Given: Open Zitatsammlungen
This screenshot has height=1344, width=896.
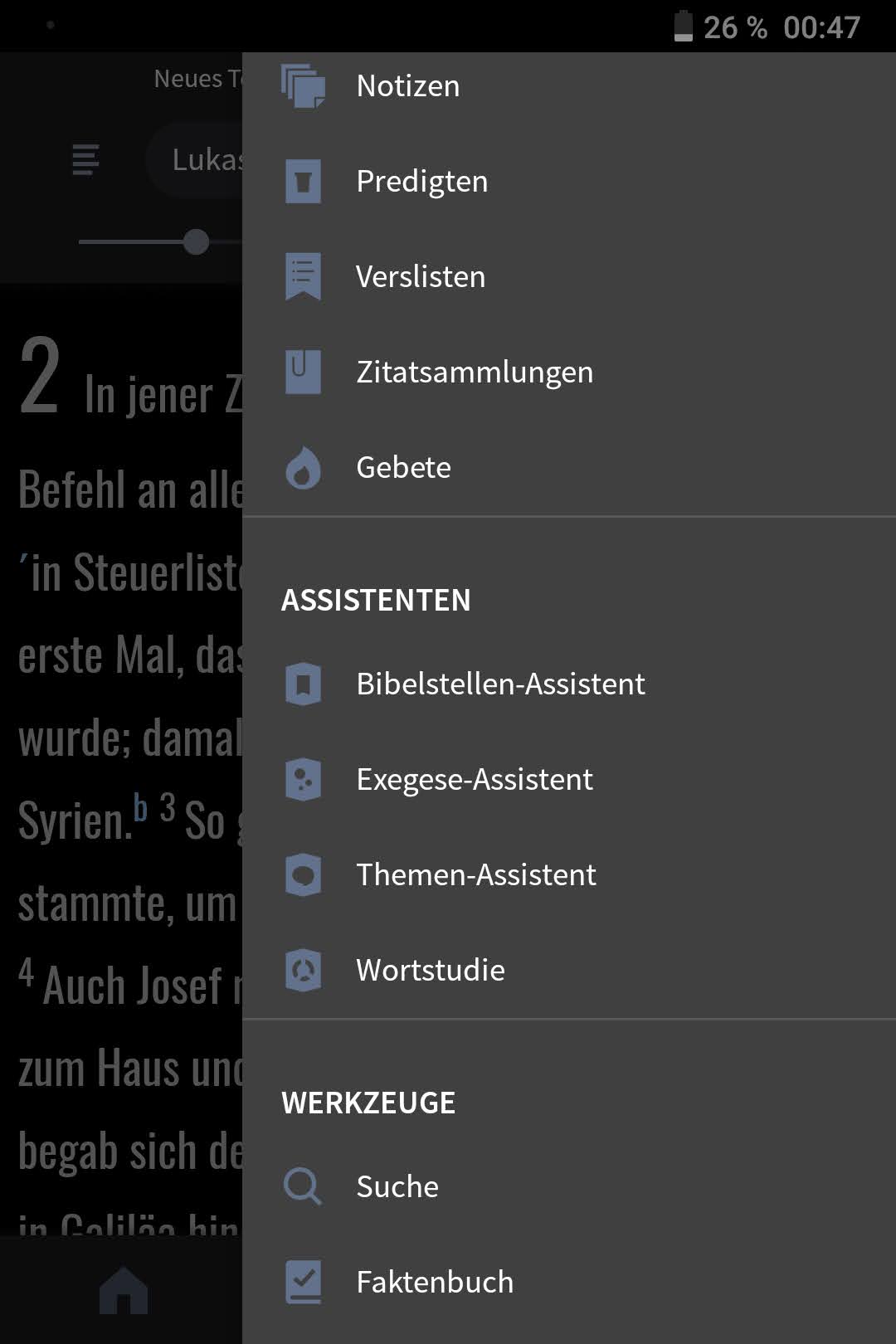Looking at the screenshot, I should coord(474,373).
